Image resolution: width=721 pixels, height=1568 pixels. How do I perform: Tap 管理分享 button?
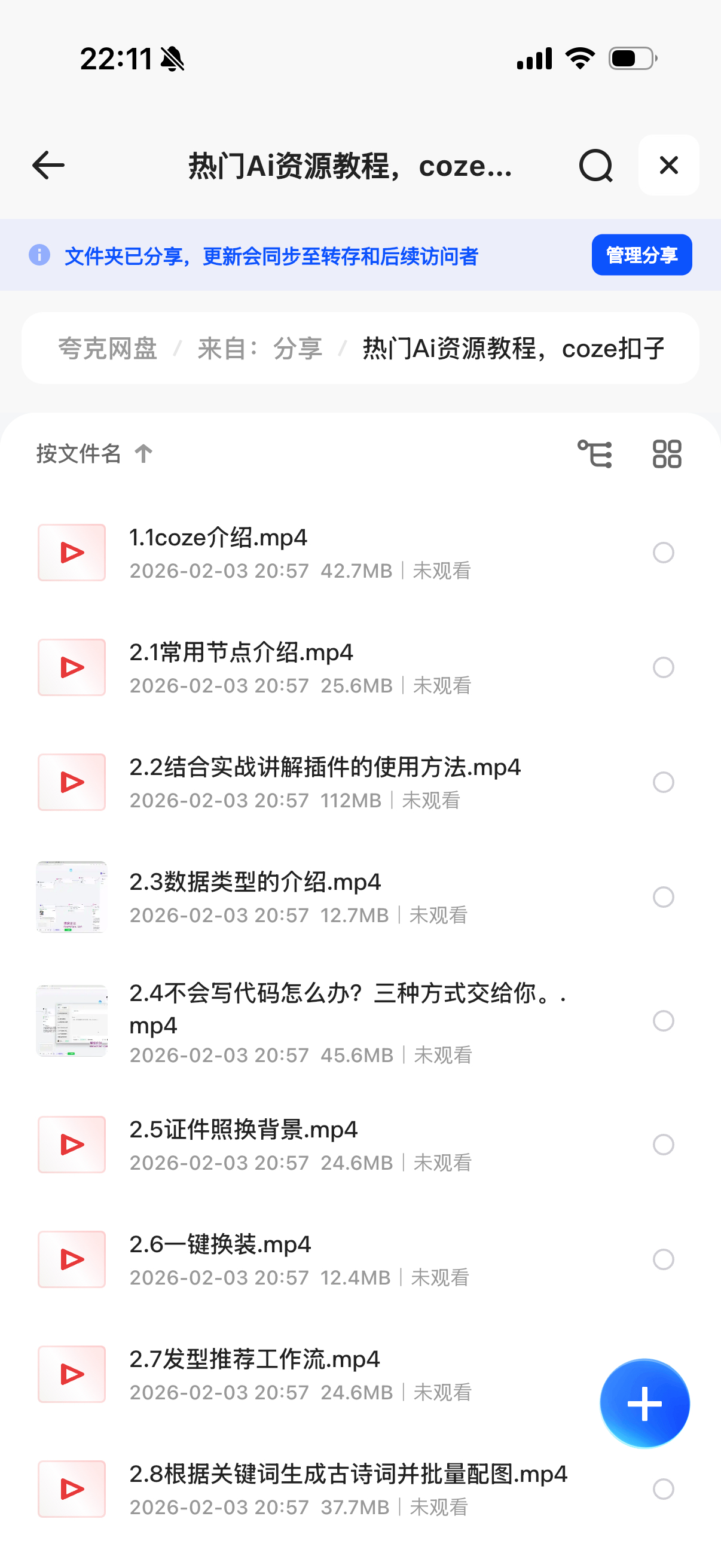[641, 254]
